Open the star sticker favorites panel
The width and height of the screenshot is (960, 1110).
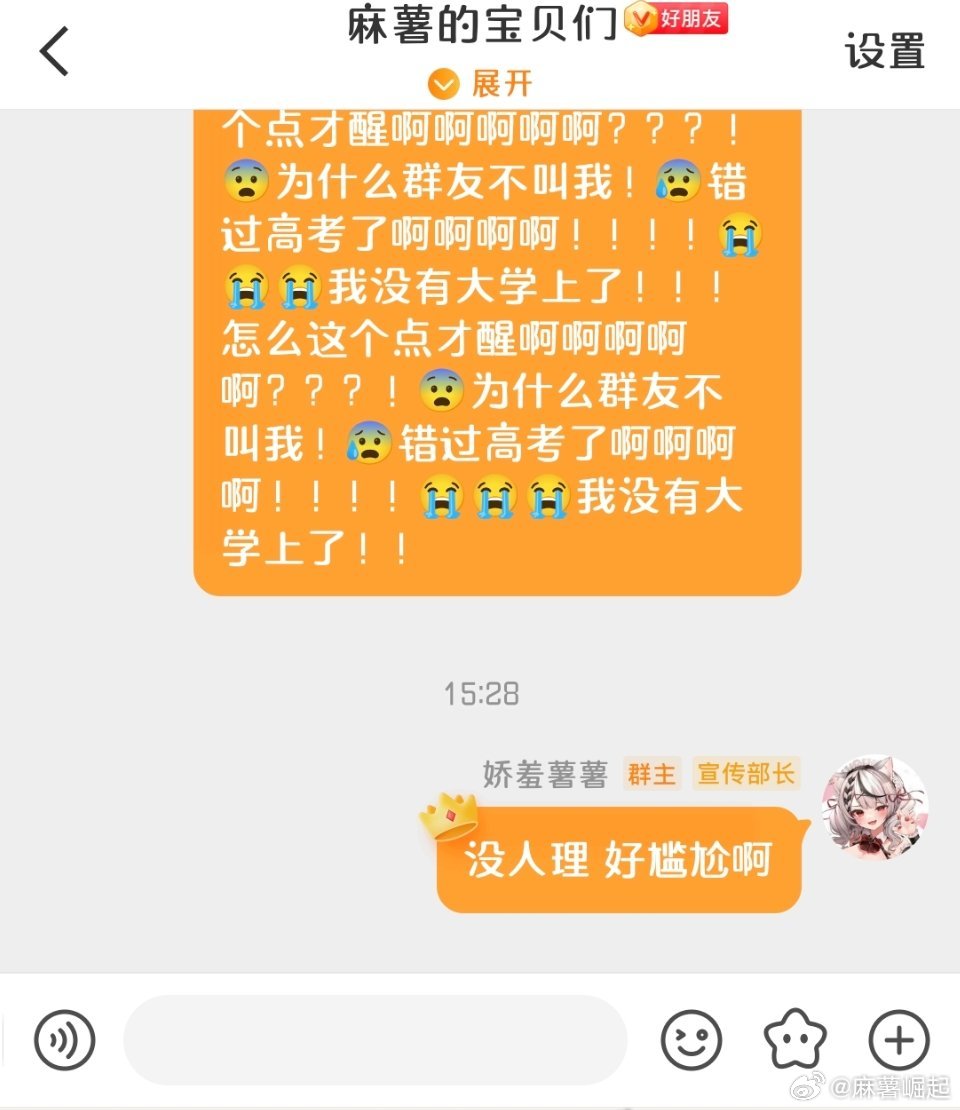click(x=795, y=1040)
